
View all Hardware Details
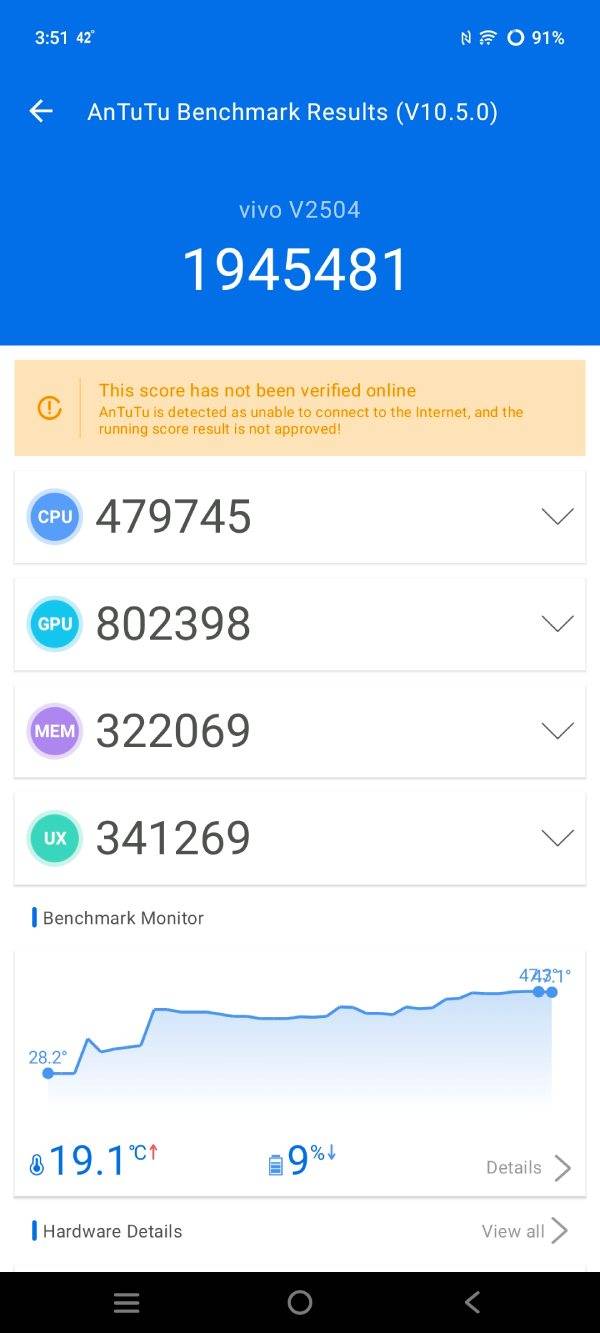tap(525, 1231)
